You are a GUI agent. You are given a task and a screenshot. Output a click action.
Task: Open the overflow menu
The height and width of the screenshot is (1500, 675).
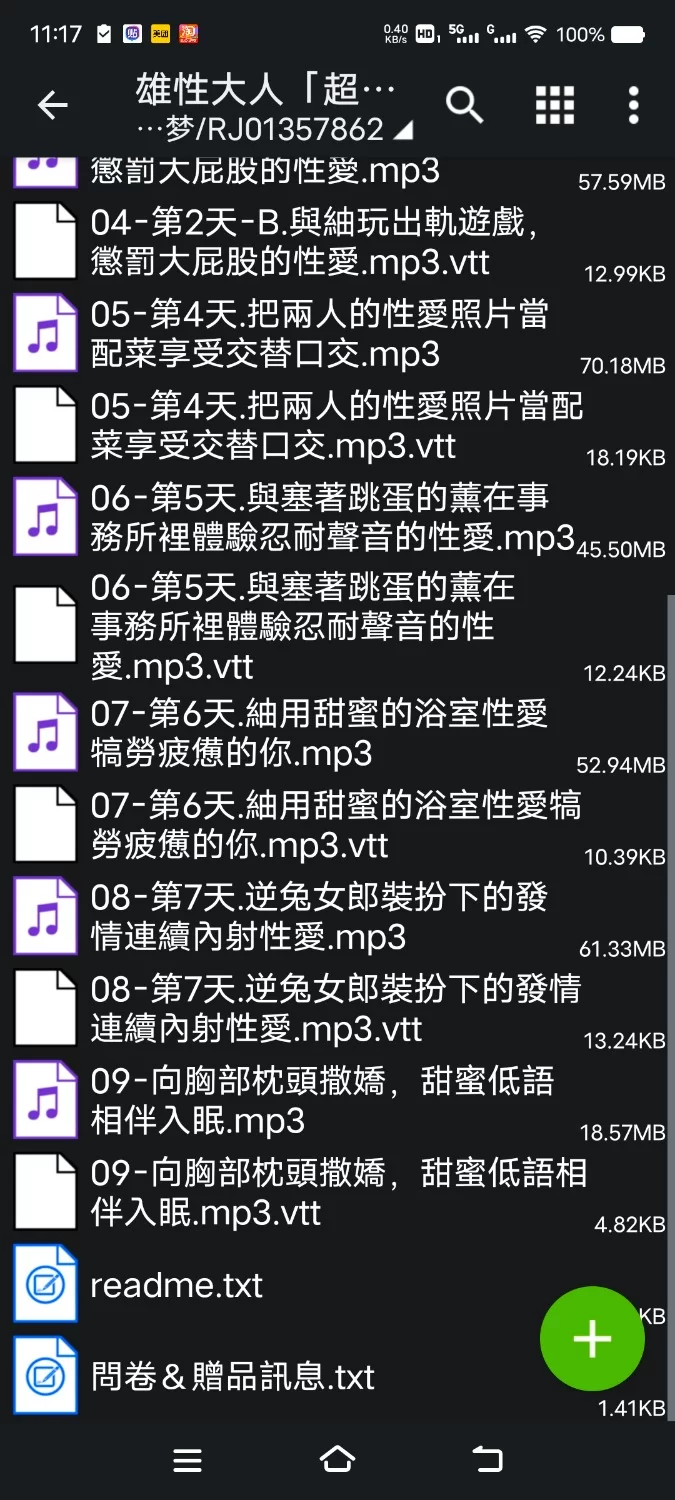click(633, 104)
